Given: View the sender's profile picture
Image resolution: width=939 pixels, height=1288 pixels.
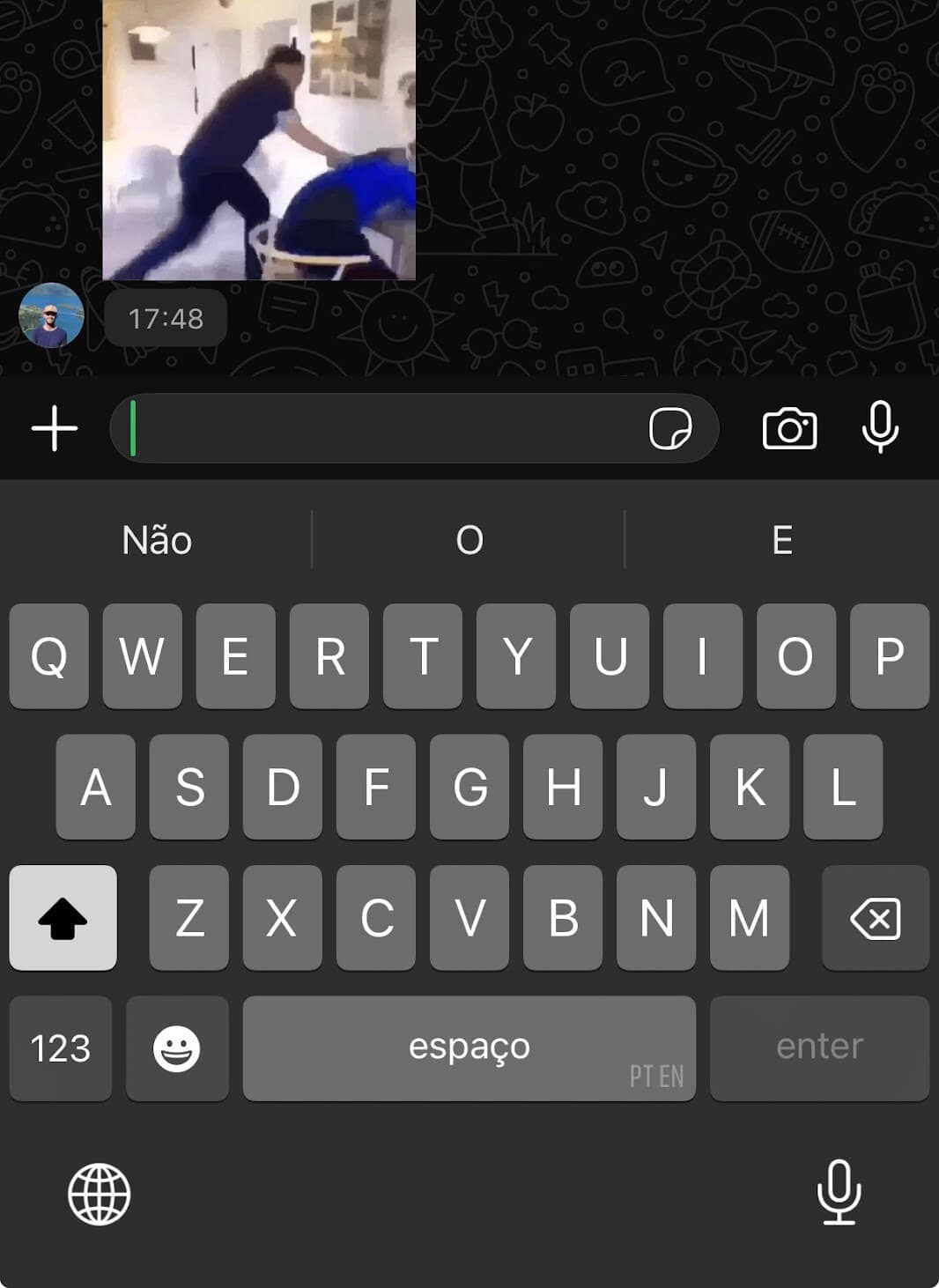Looking at the screenshot, I should pos(51,315).
